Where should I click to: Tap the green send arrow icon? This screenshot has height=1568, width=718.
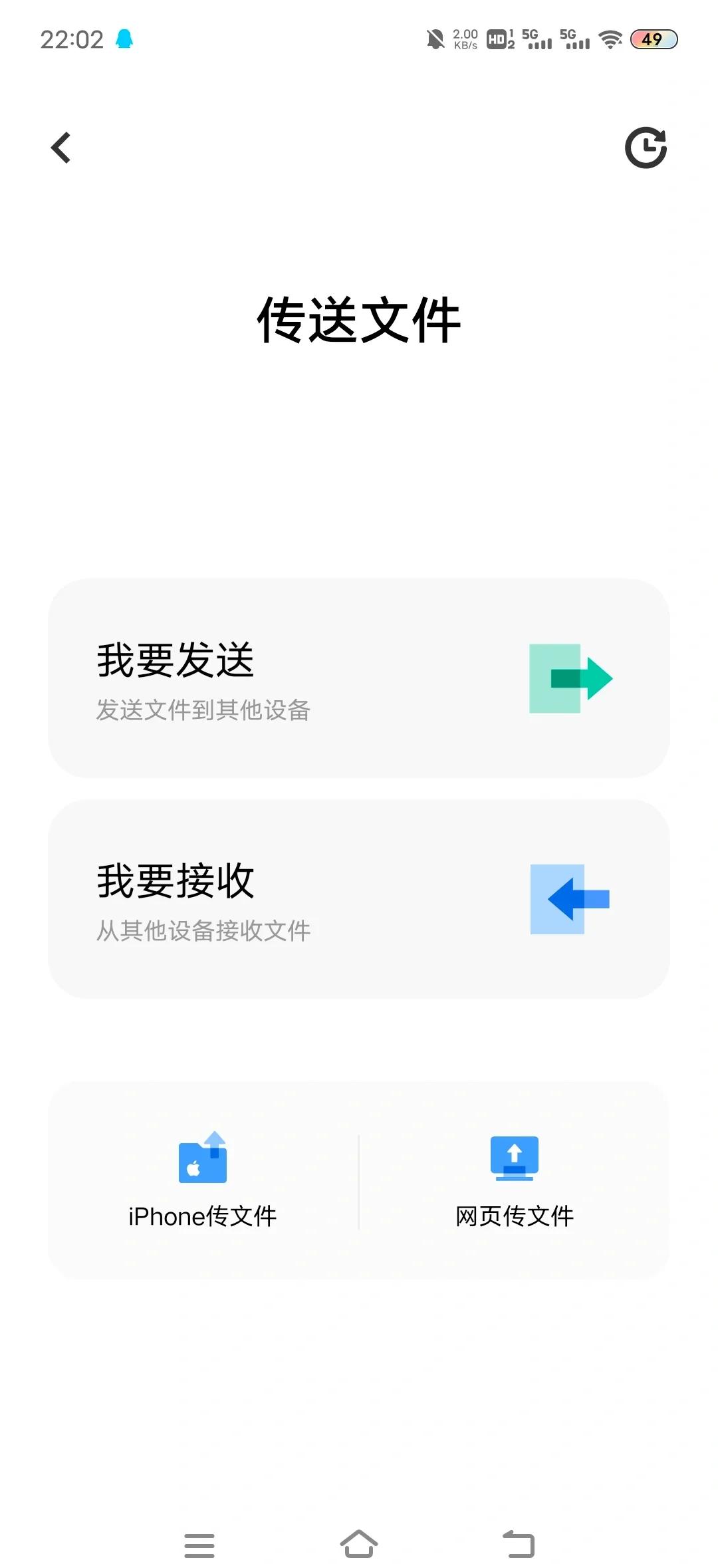coord(571,678)
